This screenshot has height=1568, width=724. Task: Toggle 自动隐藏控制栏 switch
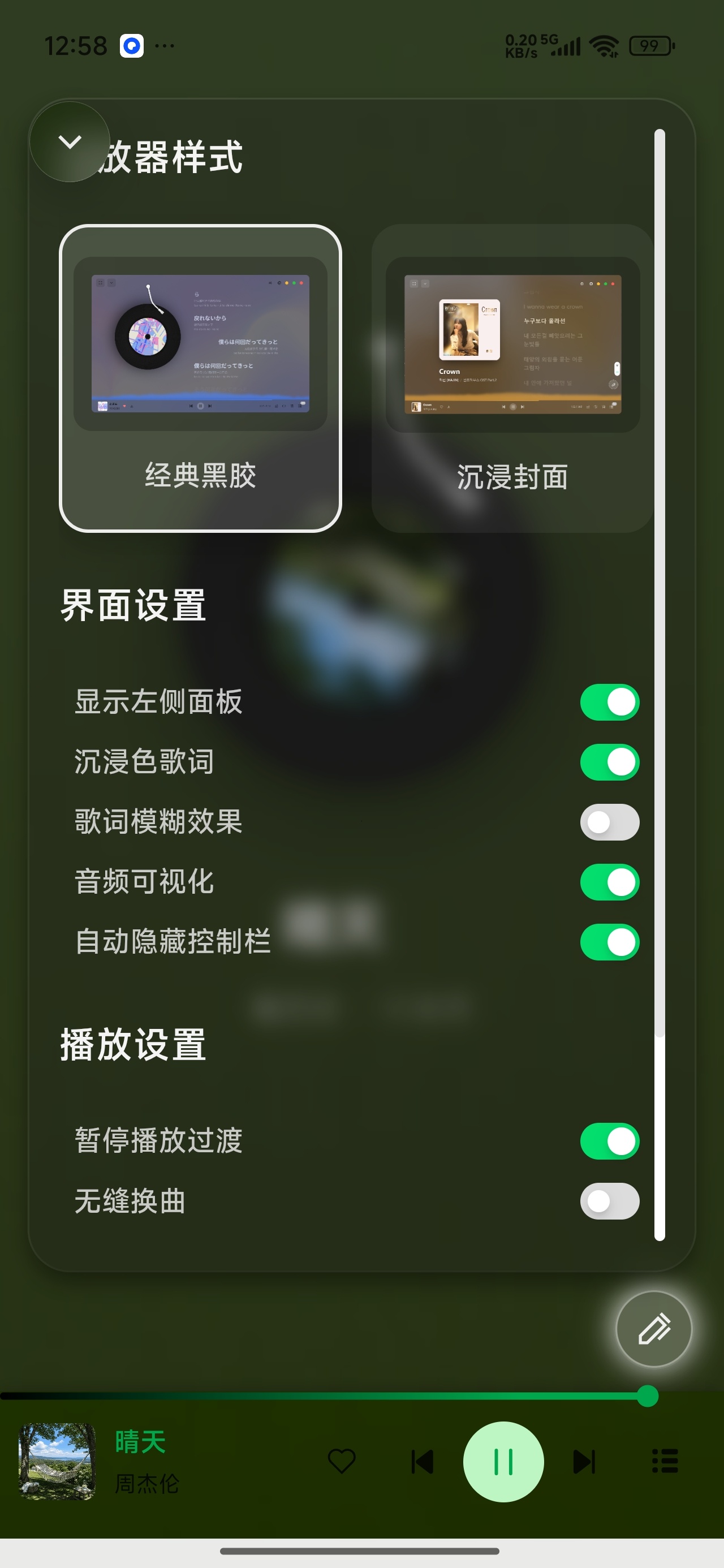click(610, 942)
